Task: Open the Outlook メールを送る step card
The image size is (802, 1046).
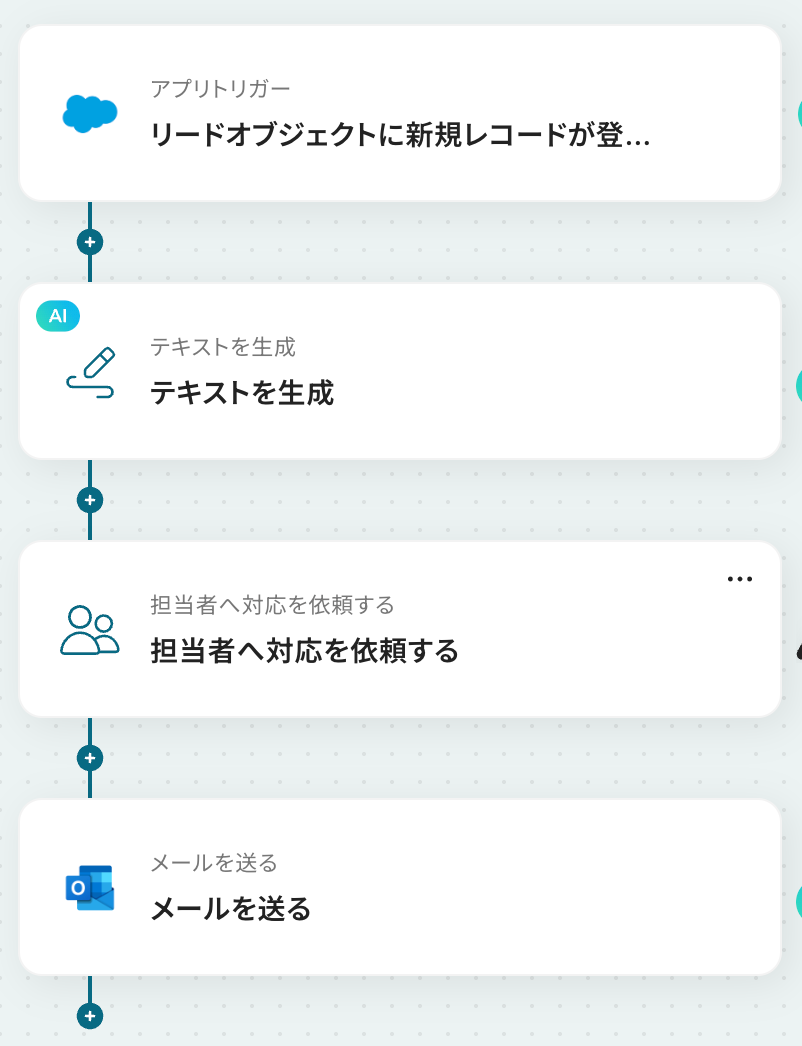Action: [400, 887]
